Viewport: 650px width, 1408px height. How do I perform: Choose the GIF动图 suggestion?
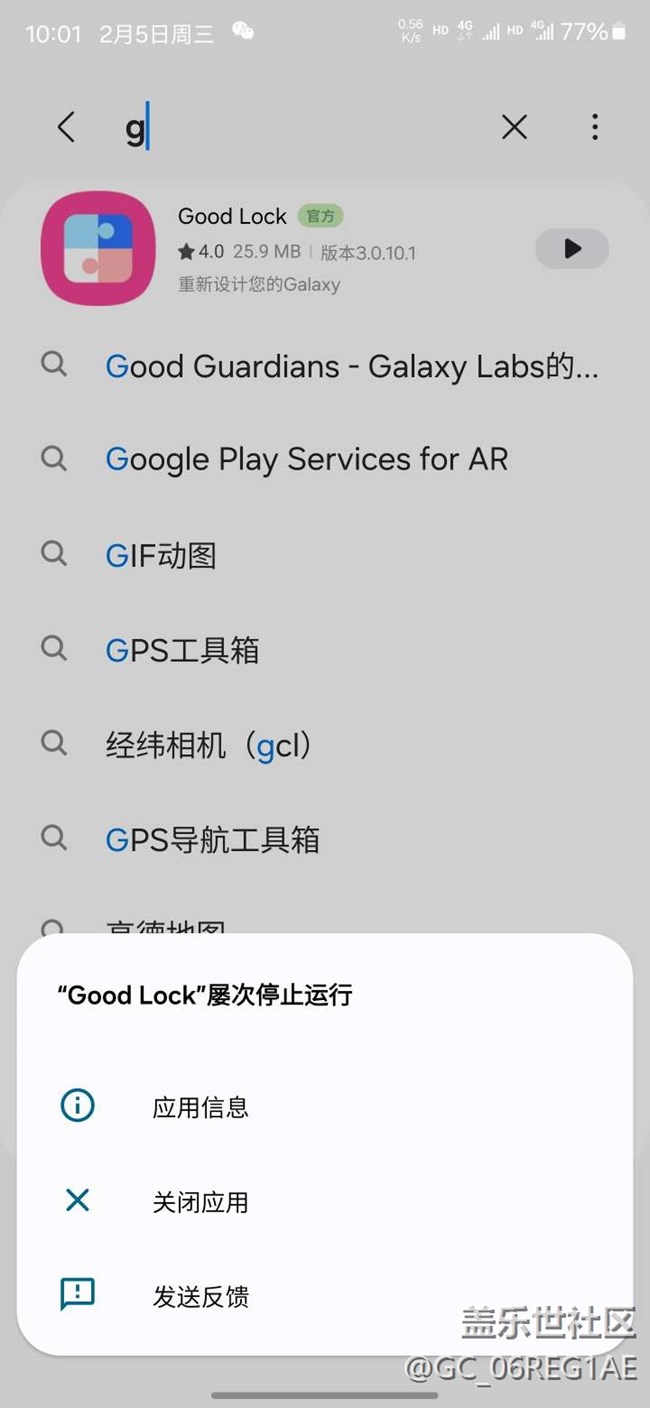324,555
